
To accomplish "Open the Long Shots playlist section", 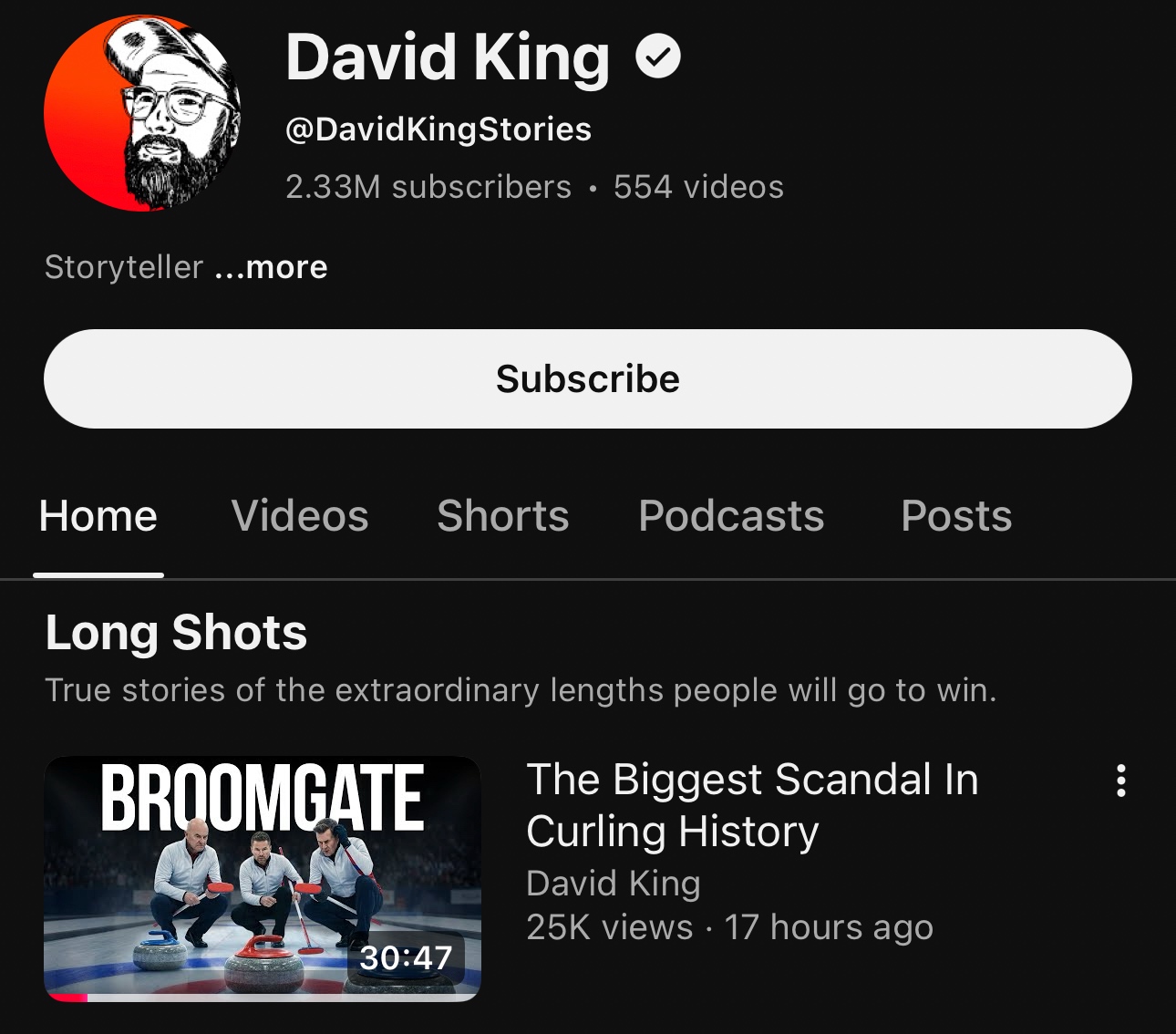I will point(177,633).
